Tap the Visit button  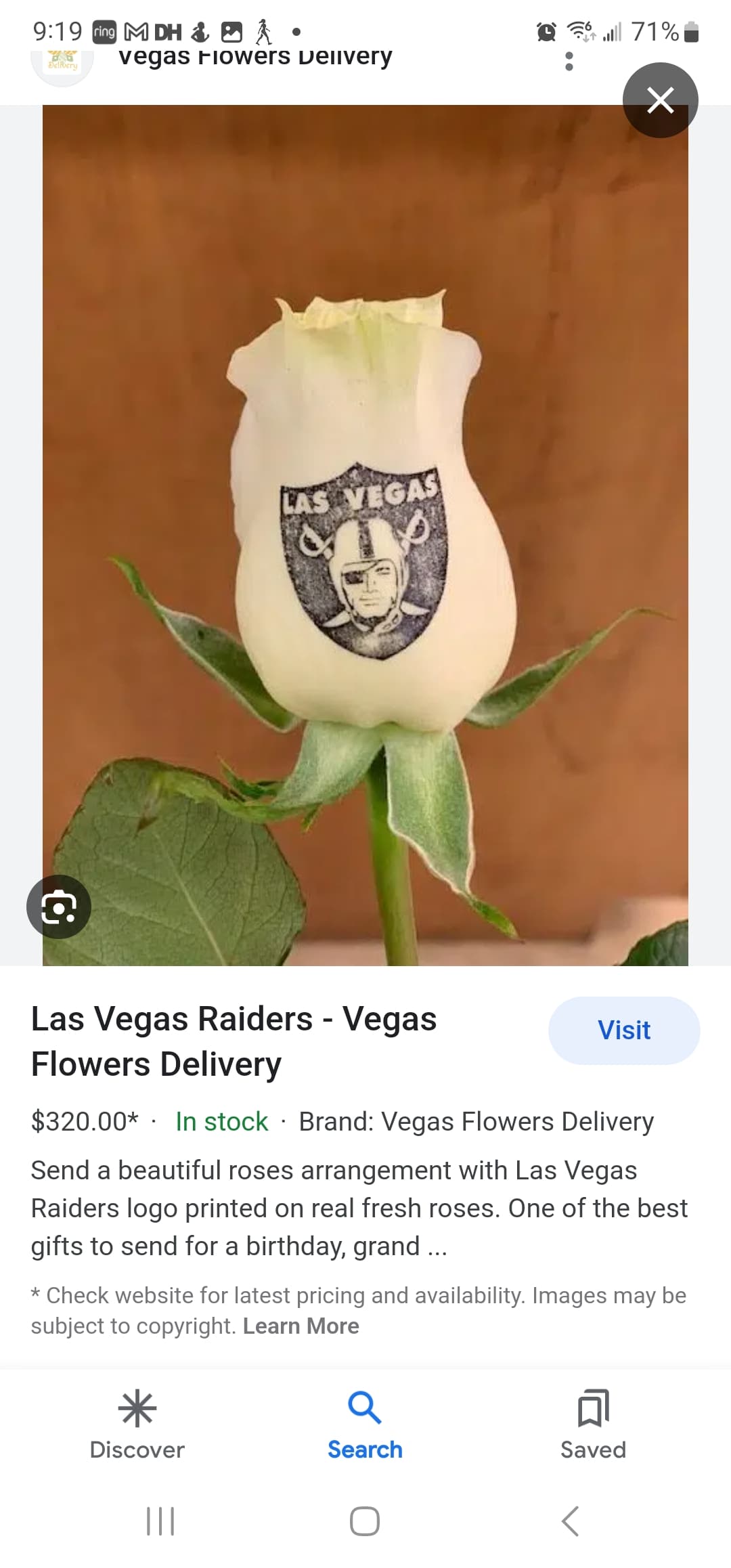point(623,1030)
